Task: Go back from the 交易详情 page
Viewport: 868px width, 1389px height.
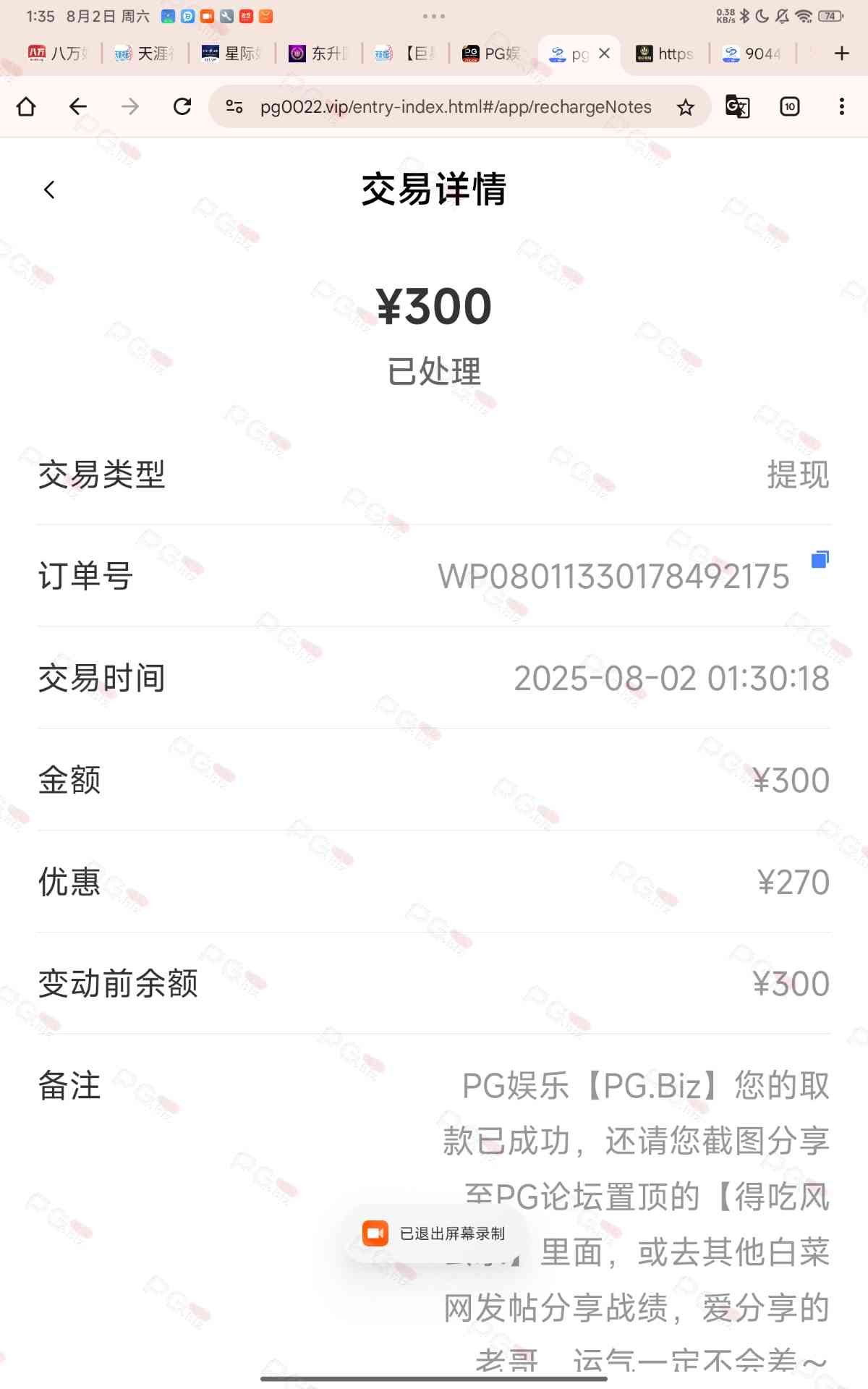Action: 49,190
